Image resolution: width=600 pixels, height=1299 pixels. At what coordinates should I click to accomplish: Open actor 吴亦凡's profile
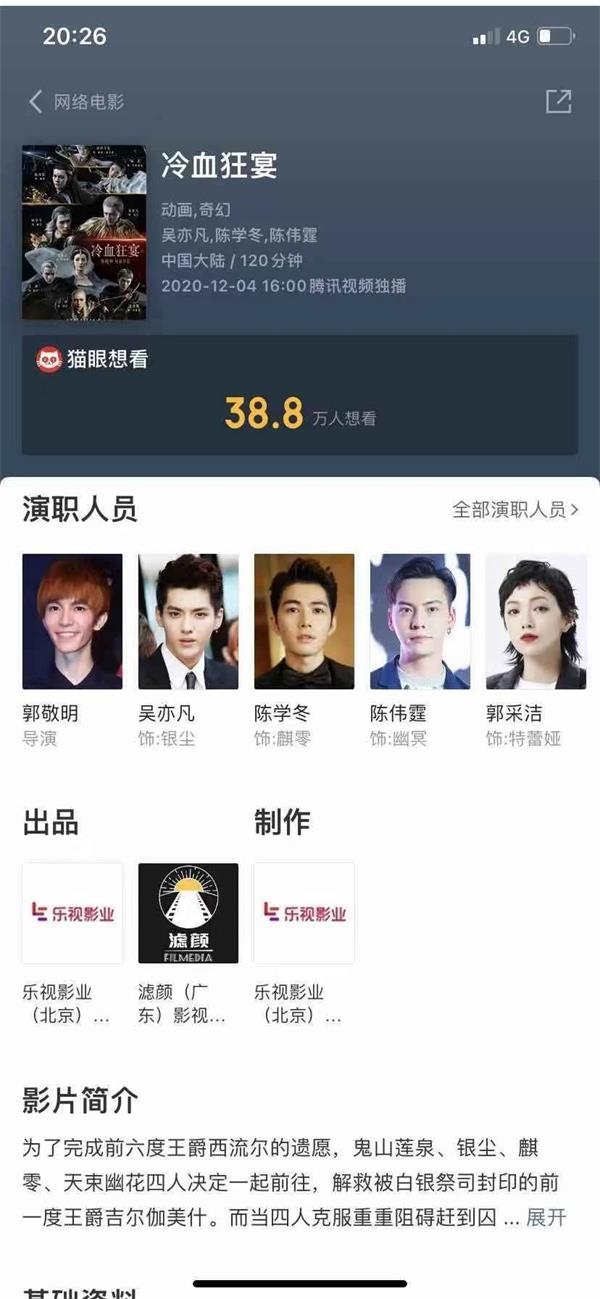coord(188,621)
